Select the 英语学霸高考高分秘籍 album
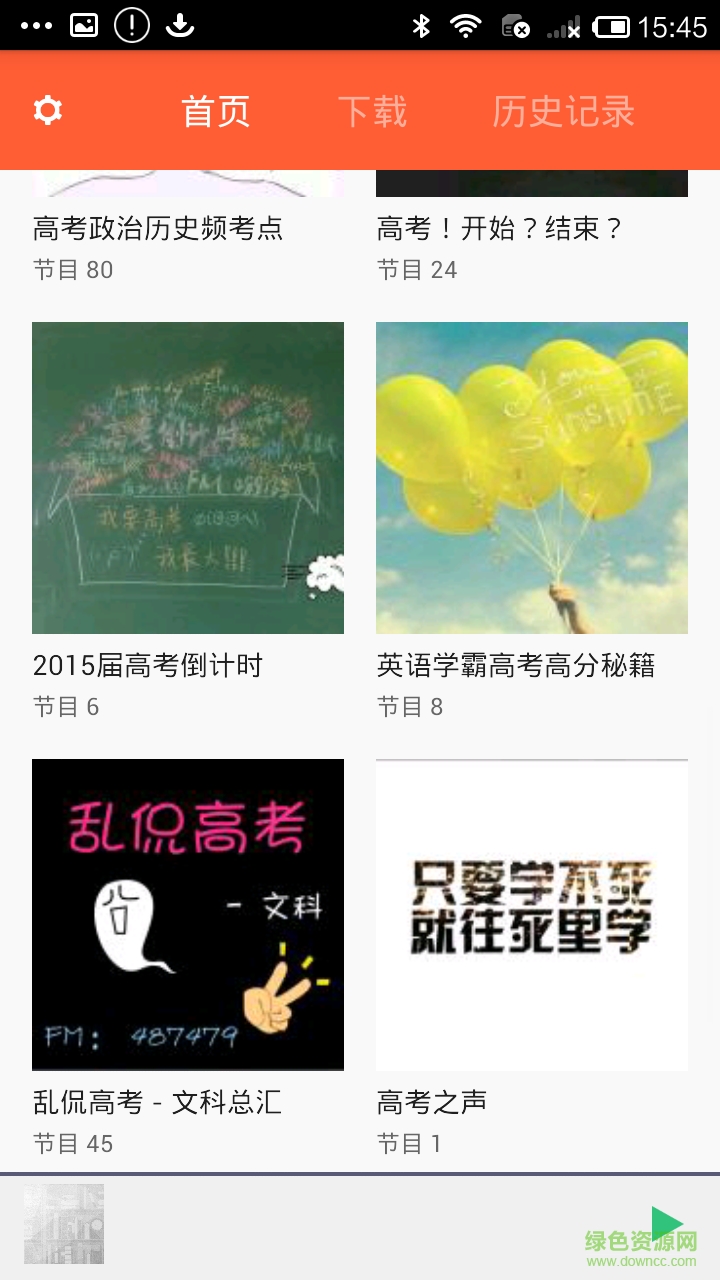Screen dimensions: 720x1280 (532, 478)
